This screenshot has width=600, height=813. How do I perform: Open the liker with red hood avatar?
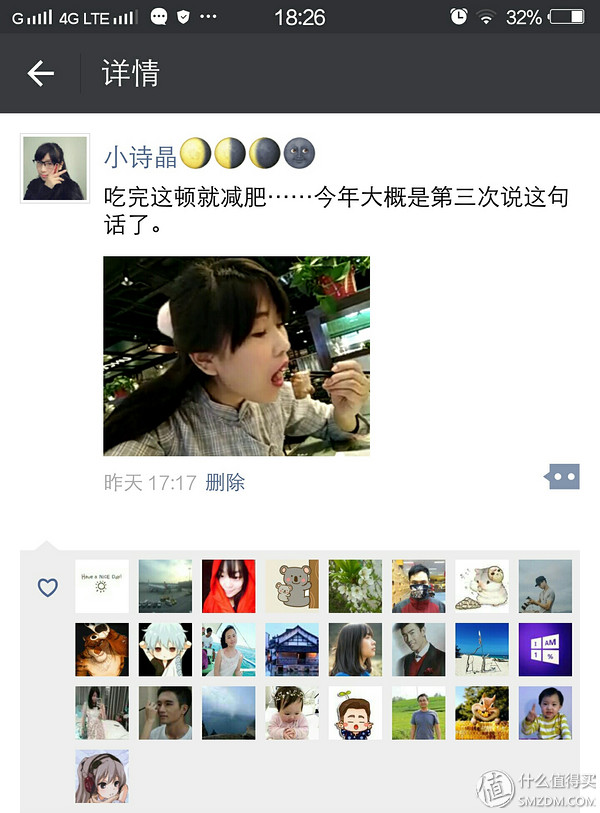click(x=228, y=586)
